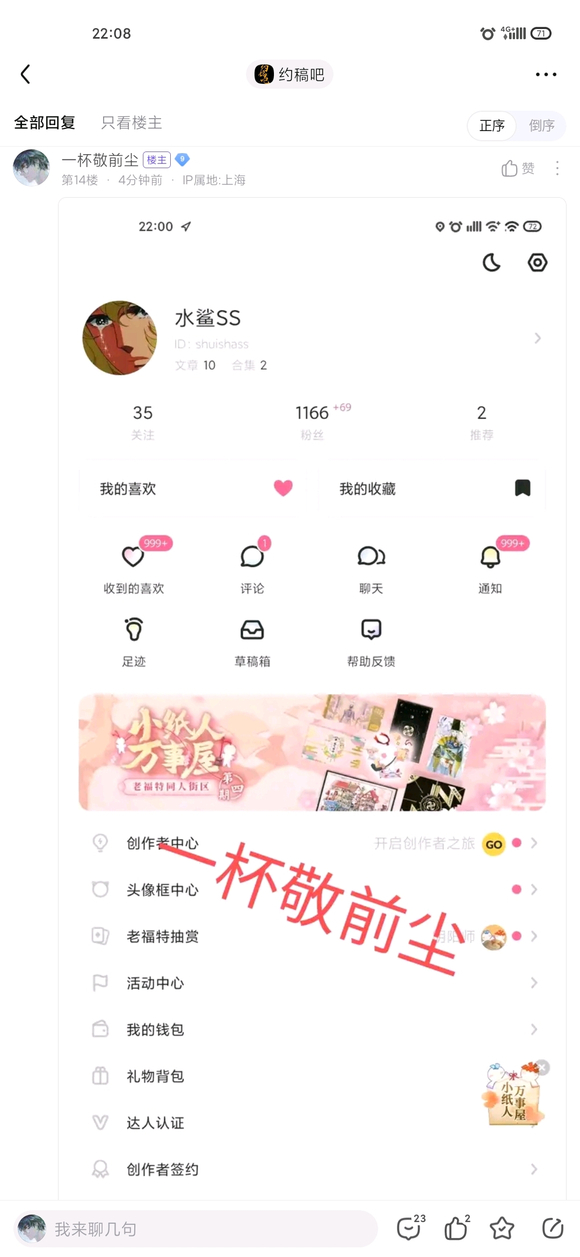Open 一杯敬前尘's profile avatar
Viewport: 580px width, 1257px height.
point(31,168)
